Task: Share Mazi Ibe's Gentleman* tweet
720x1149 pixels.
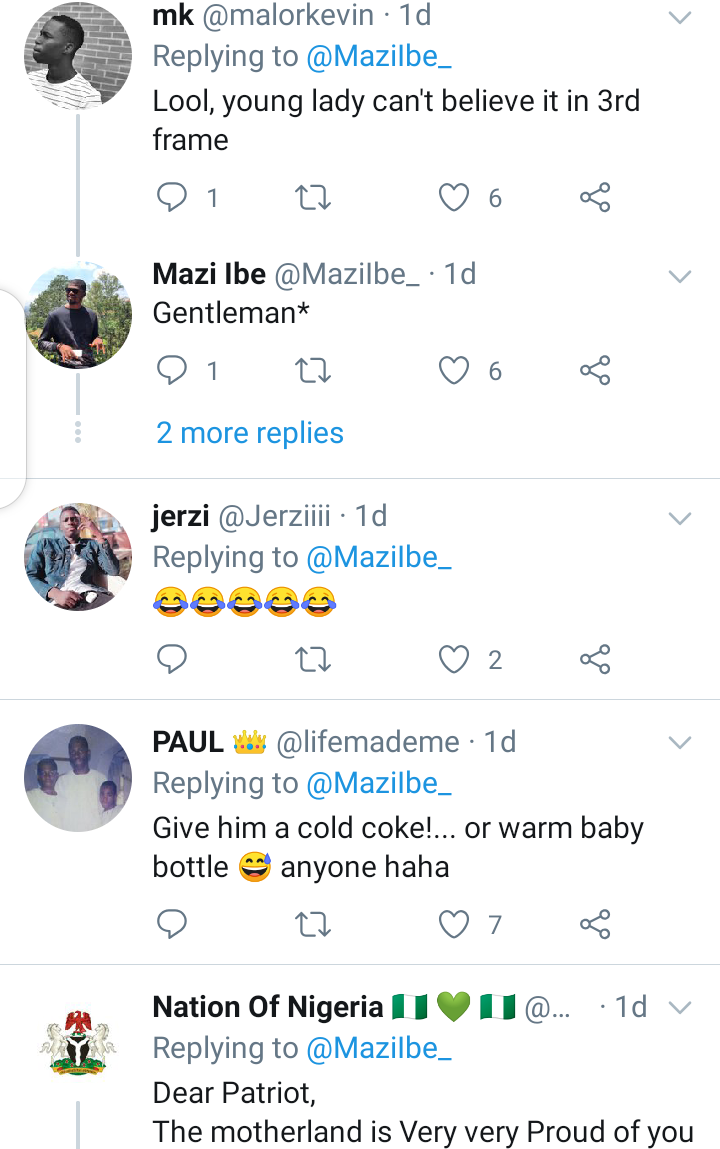Action: (595, 372)
